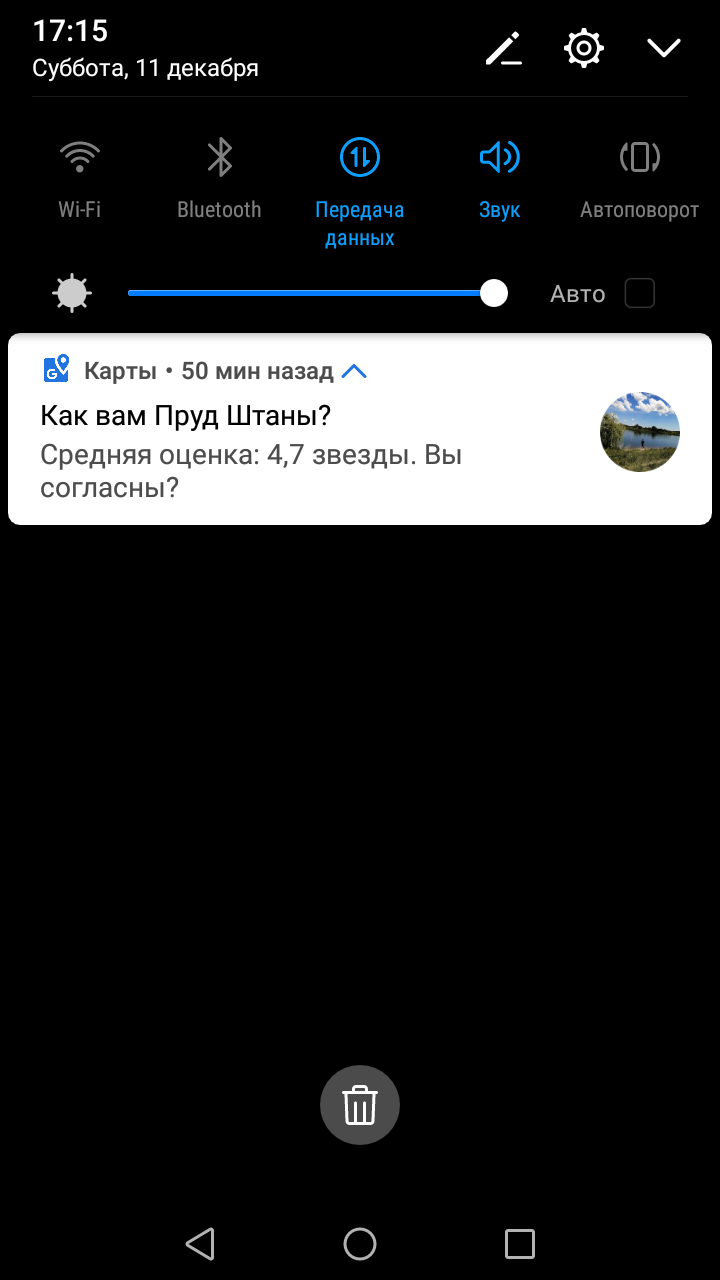
Task: Enable Автоповорот auto-rotate
Action: coord(639,158)
